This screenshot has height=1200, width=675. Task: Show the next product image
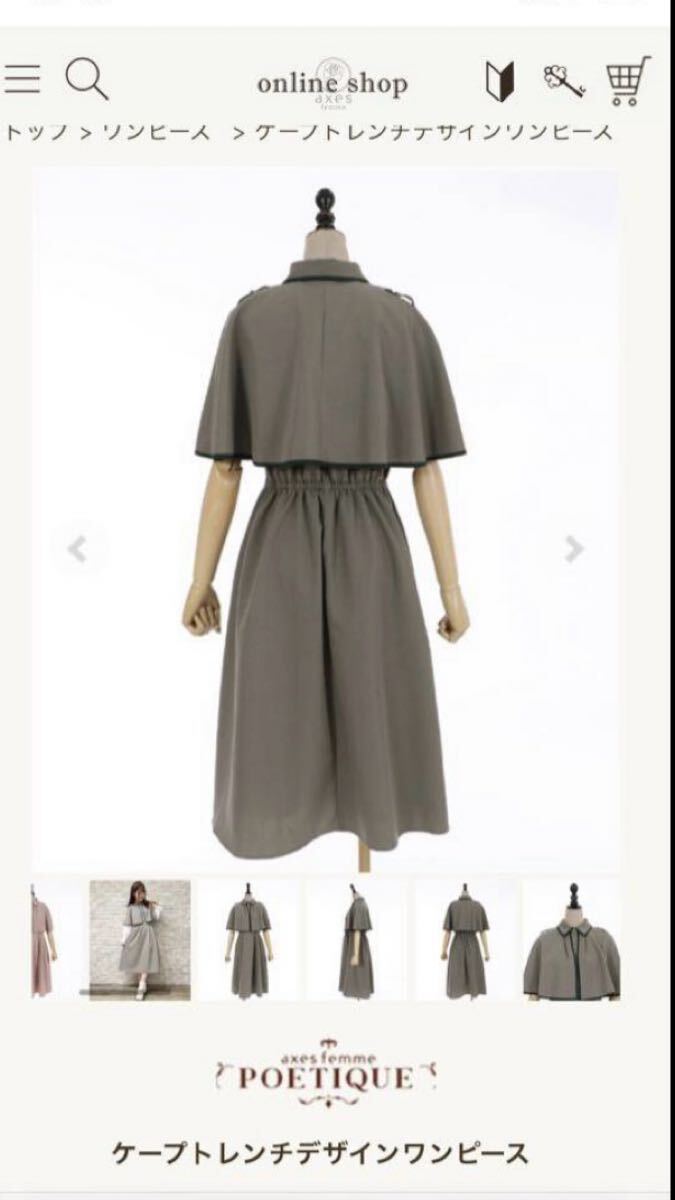573,548
